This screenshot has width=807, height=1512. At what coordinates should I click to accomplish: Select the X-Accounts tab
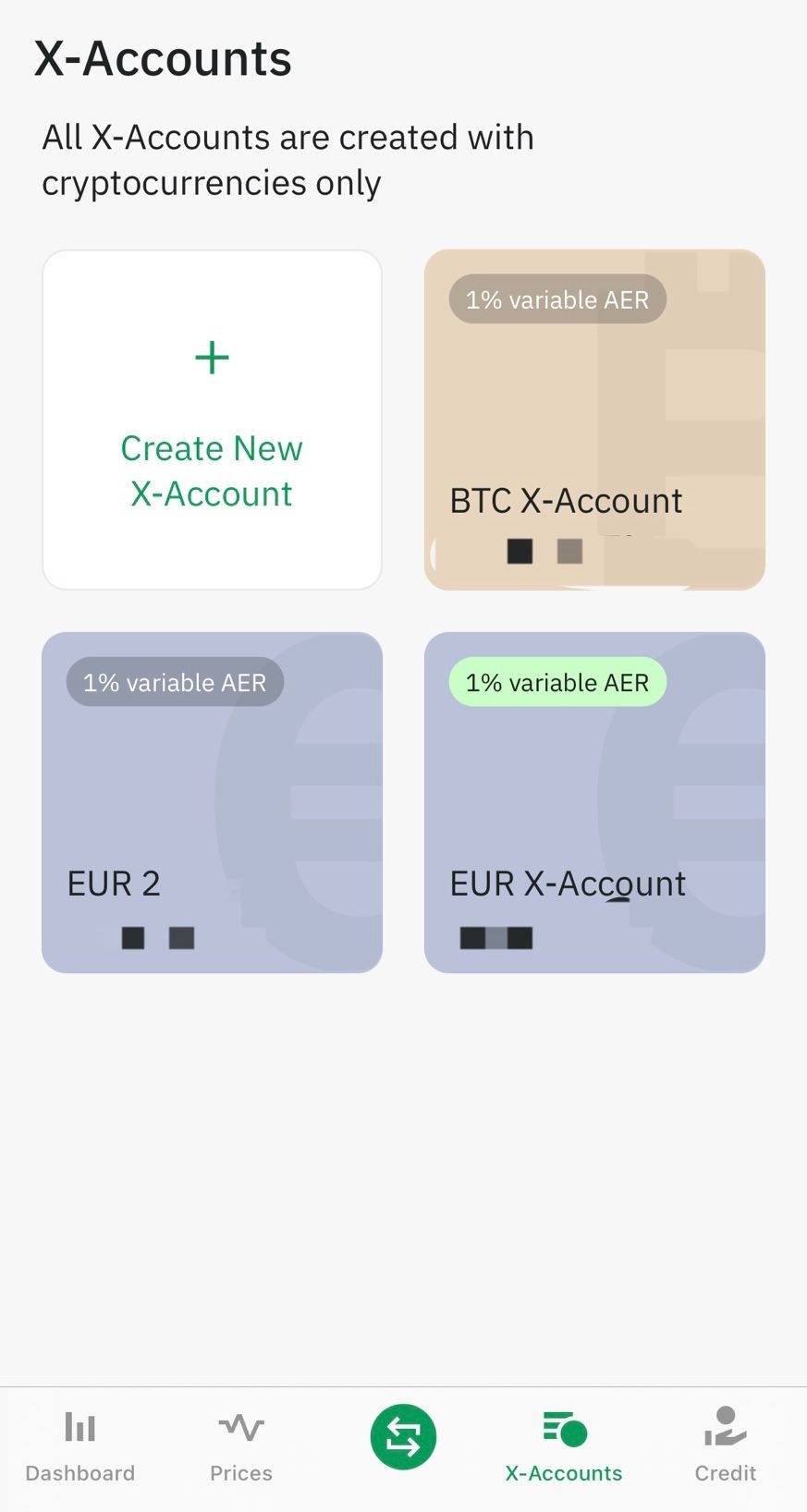click(564, 1447)
